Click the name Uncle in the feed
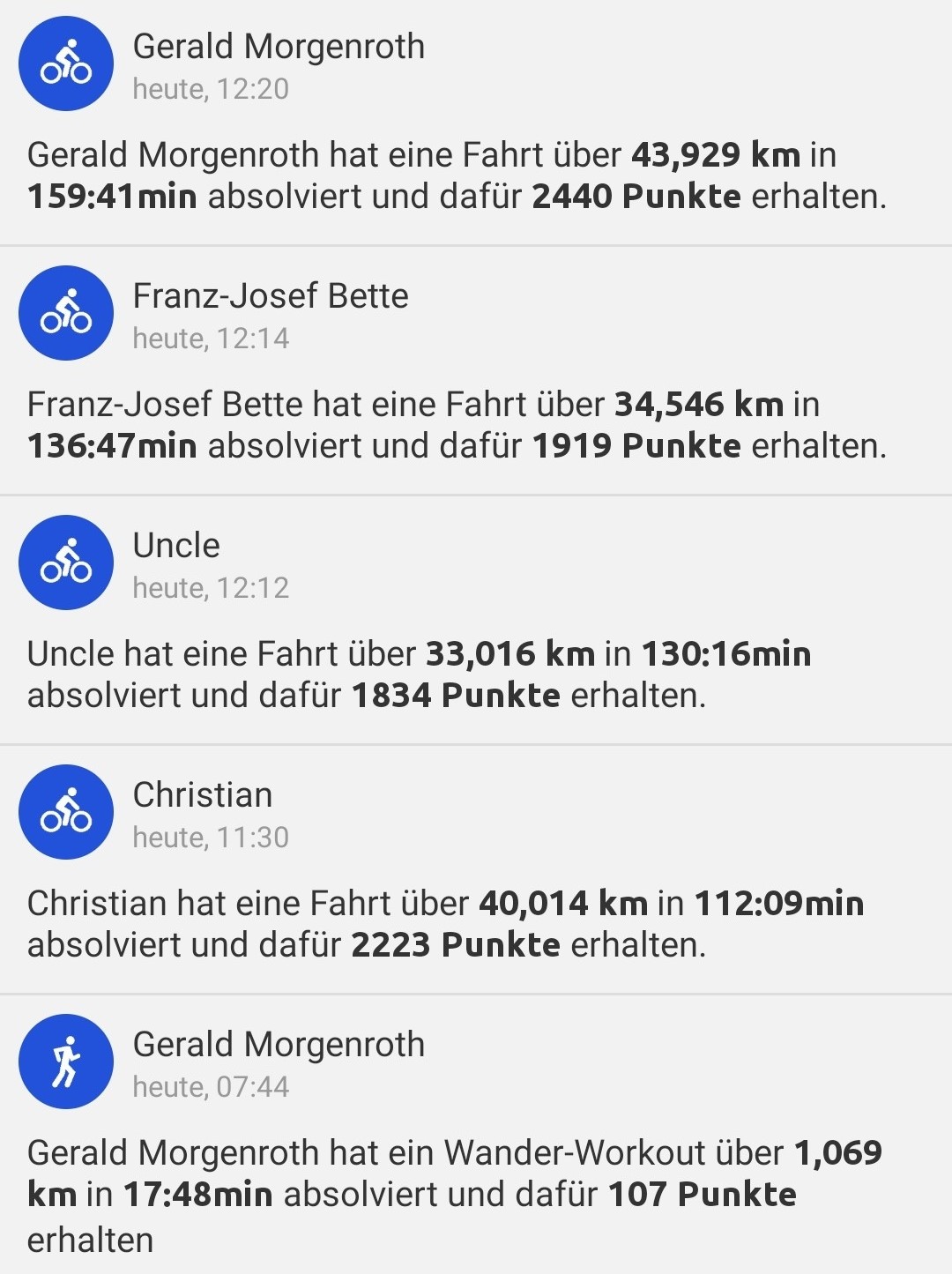The image size is (952, 1274). click(175, 545)
